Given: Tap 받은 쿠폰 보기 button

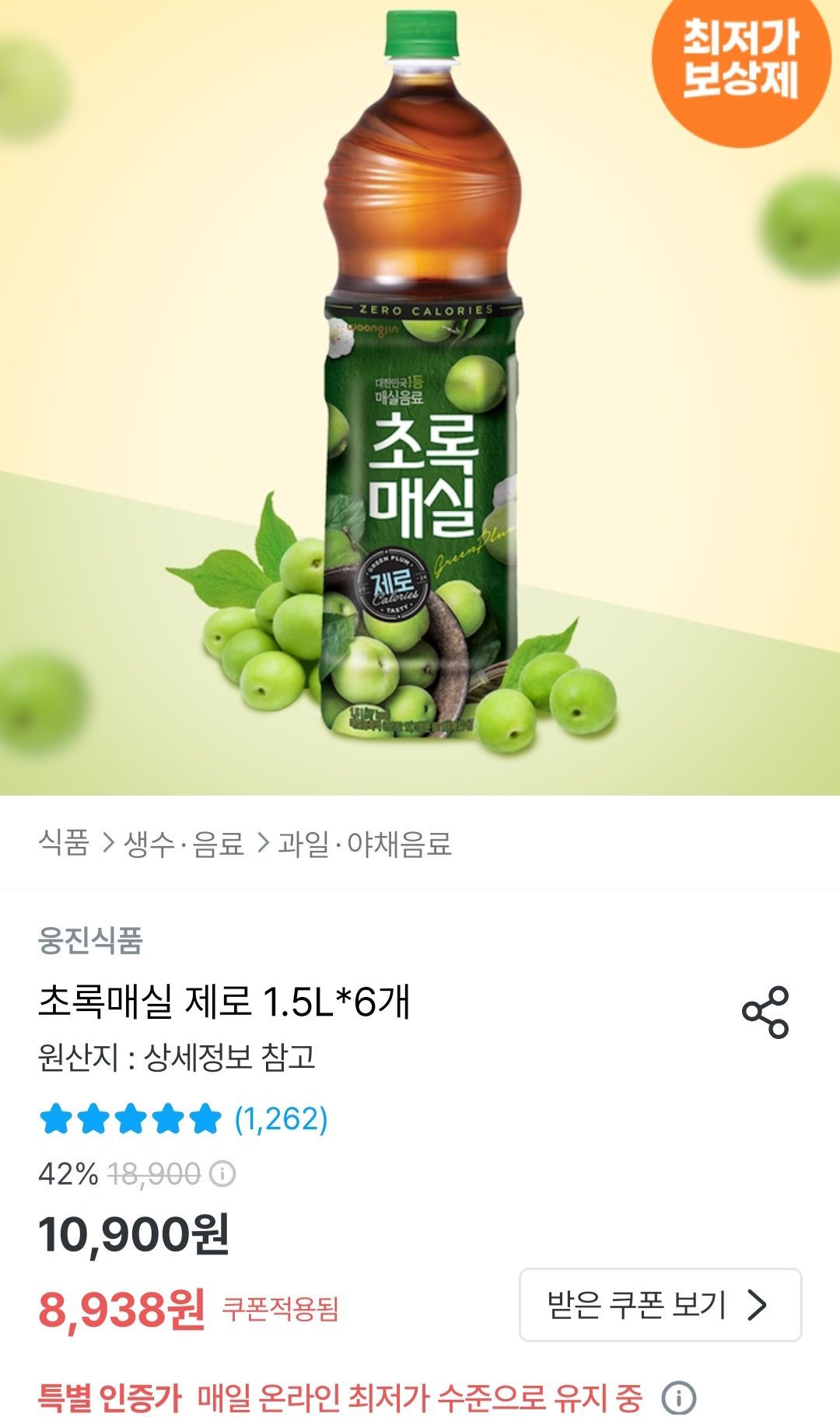Looking at the screenshot, I should pyautogui.click(x=660, y=1304).
